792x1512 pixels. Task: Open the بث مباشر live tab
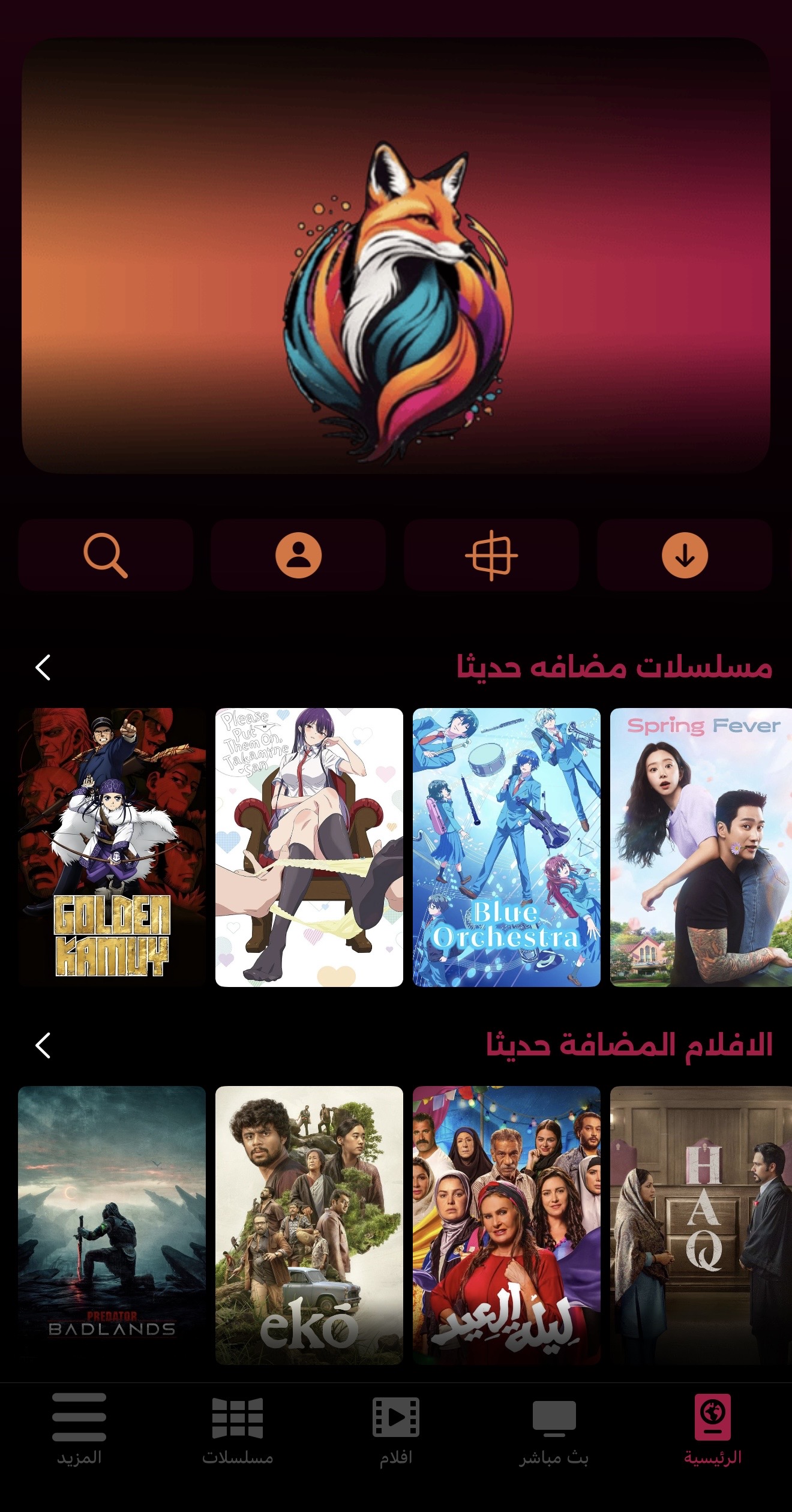coord(554,1429)
